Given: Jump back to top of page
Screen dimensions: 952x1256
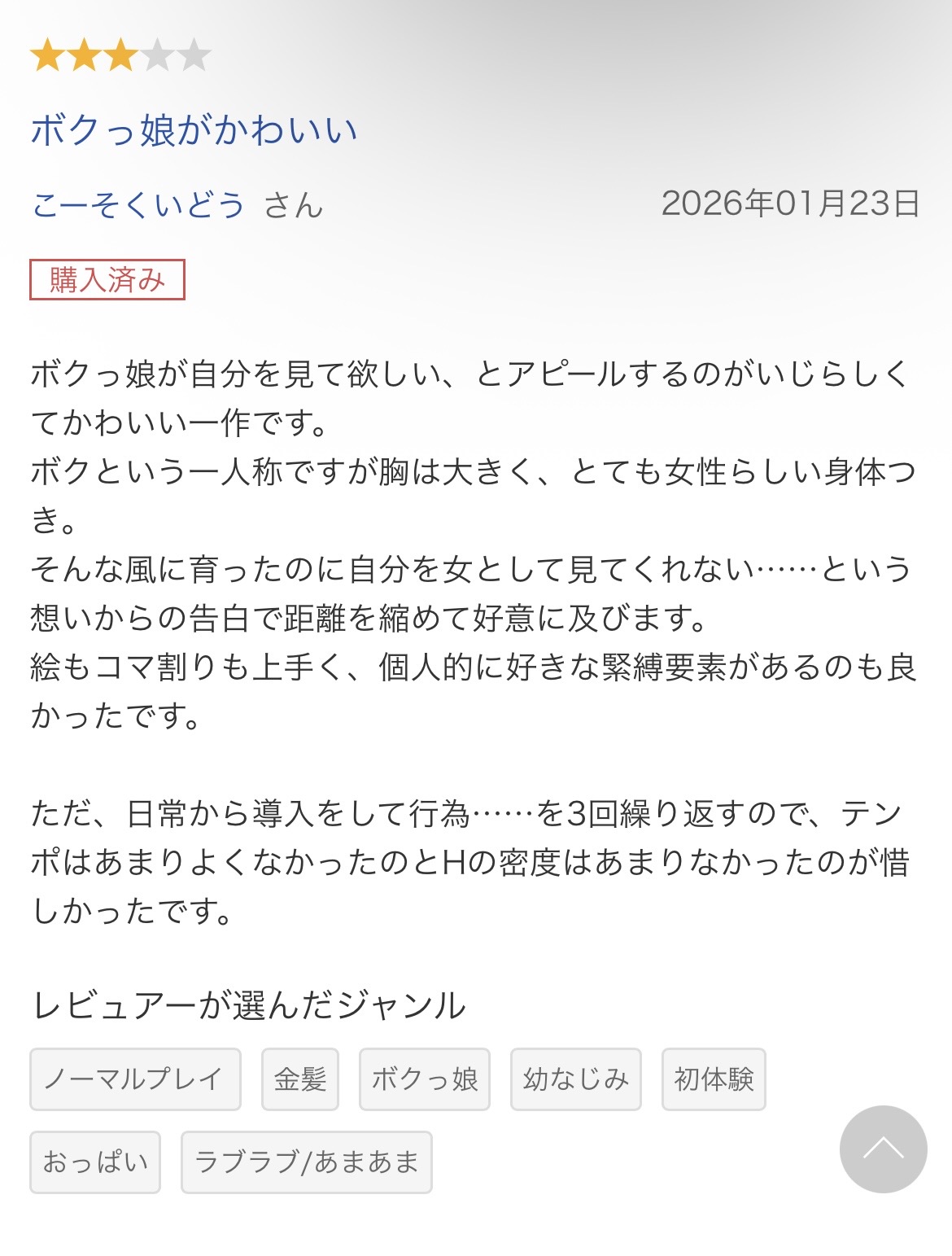Looking at the screenshot, I should coord(883,1149).
